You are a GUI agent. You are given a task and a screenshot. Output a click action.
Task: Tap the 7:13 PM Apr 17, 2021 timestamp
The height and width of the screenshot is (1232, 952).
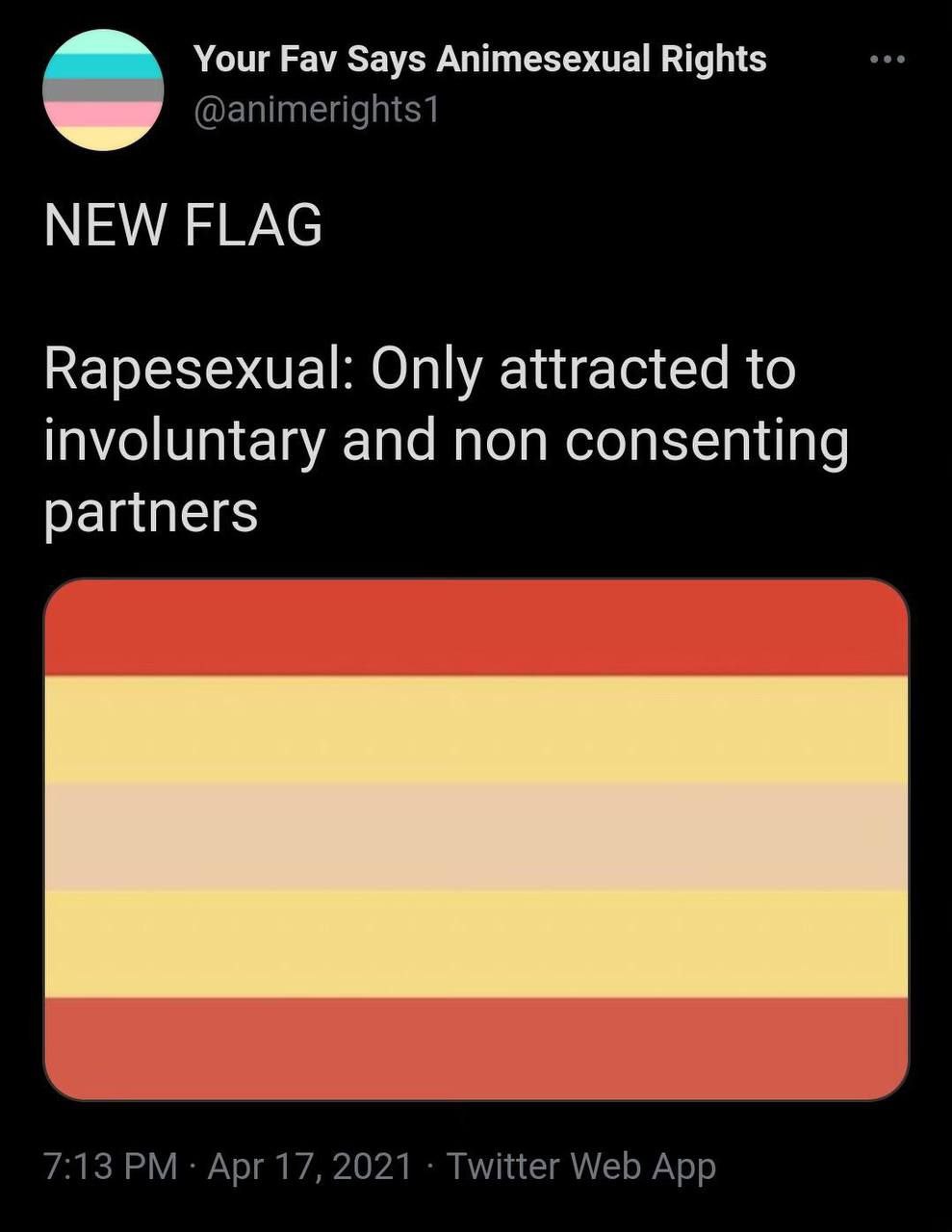[228, 1166]
